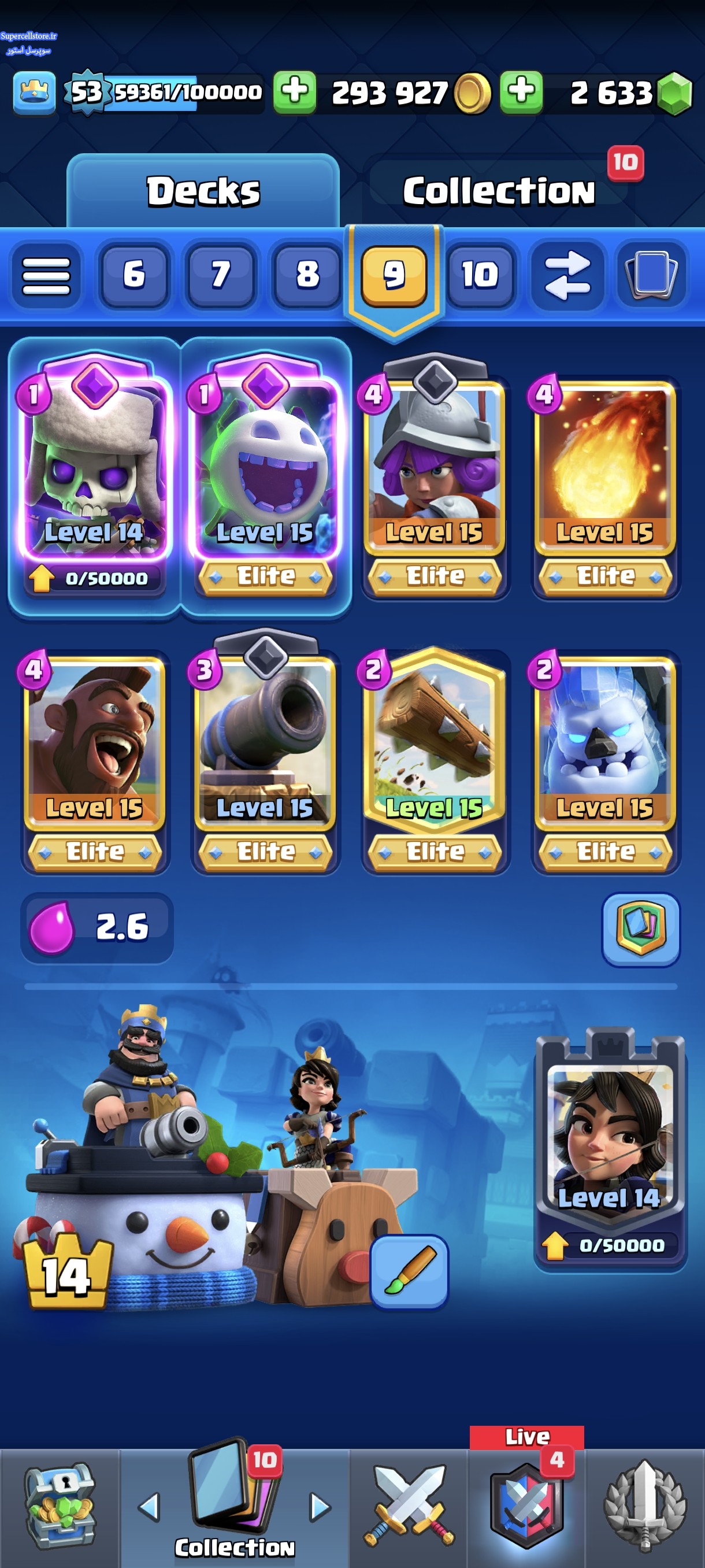Open the Fireball card
This screenshot has height=1568, width=705.
606,487
